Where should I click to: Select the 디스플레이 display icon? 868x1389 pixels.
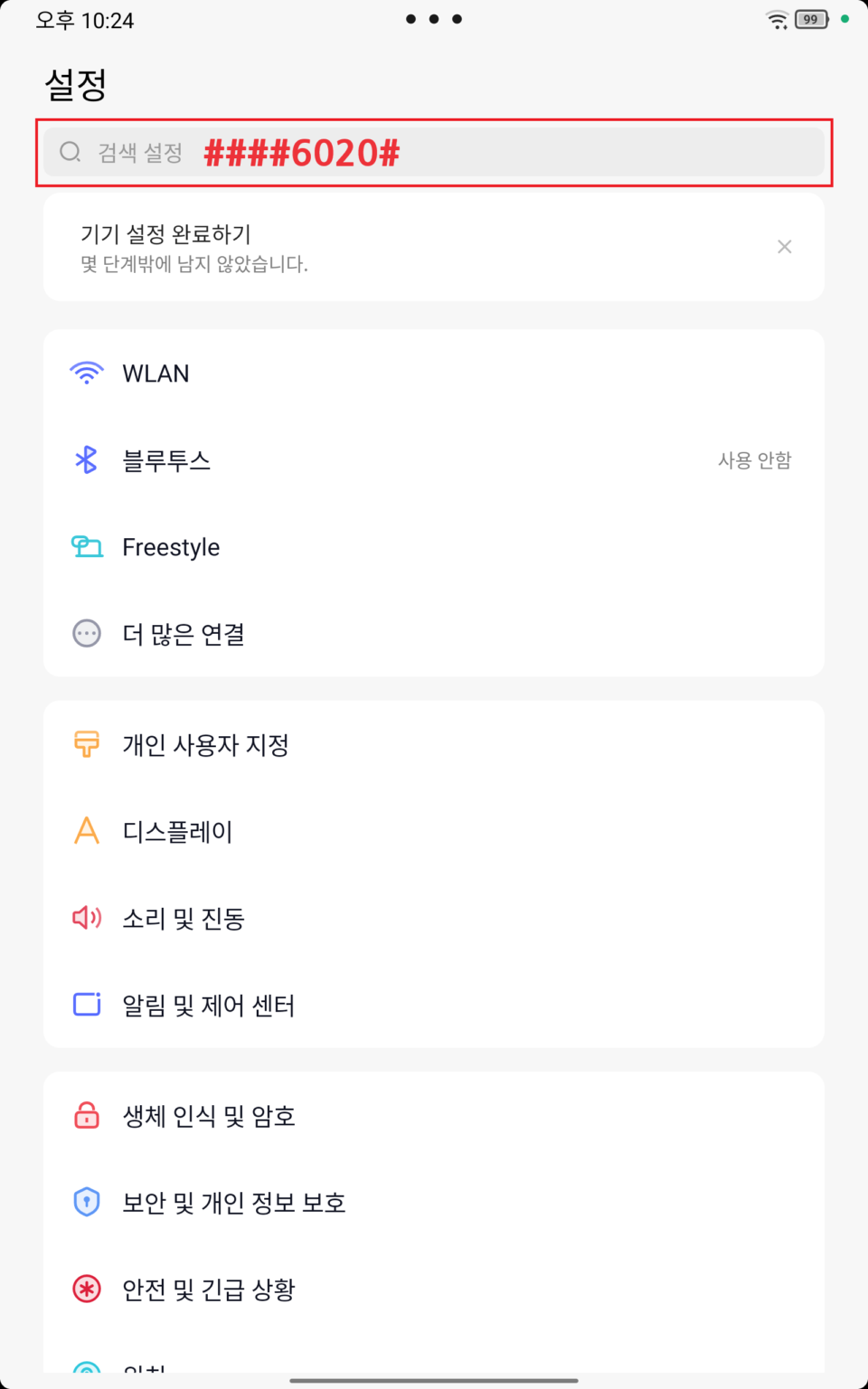pos(86,831)
